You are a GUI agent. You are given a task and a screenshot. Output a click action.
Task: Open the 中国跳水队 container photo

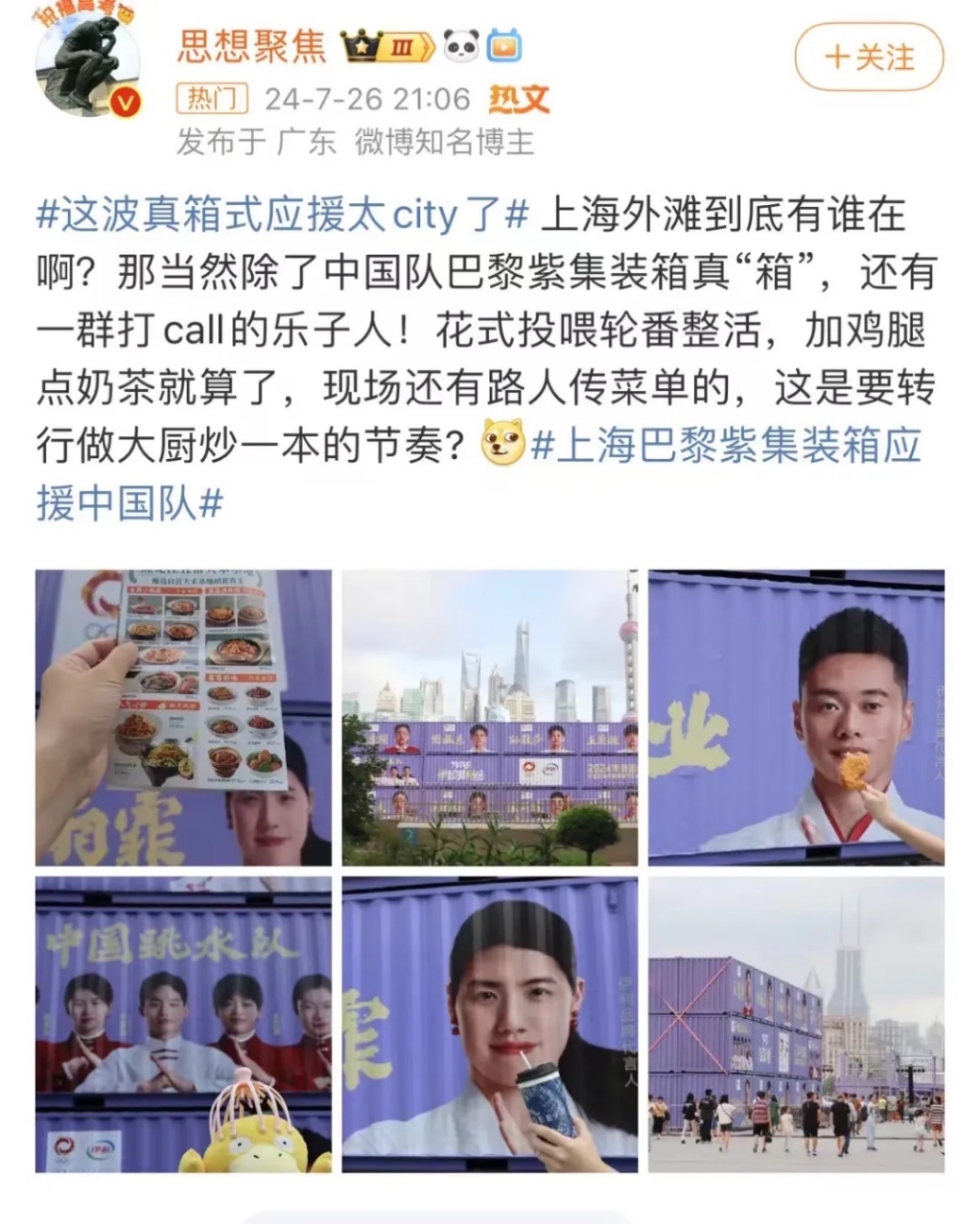pyautogui.click(x=183, y=1025)
